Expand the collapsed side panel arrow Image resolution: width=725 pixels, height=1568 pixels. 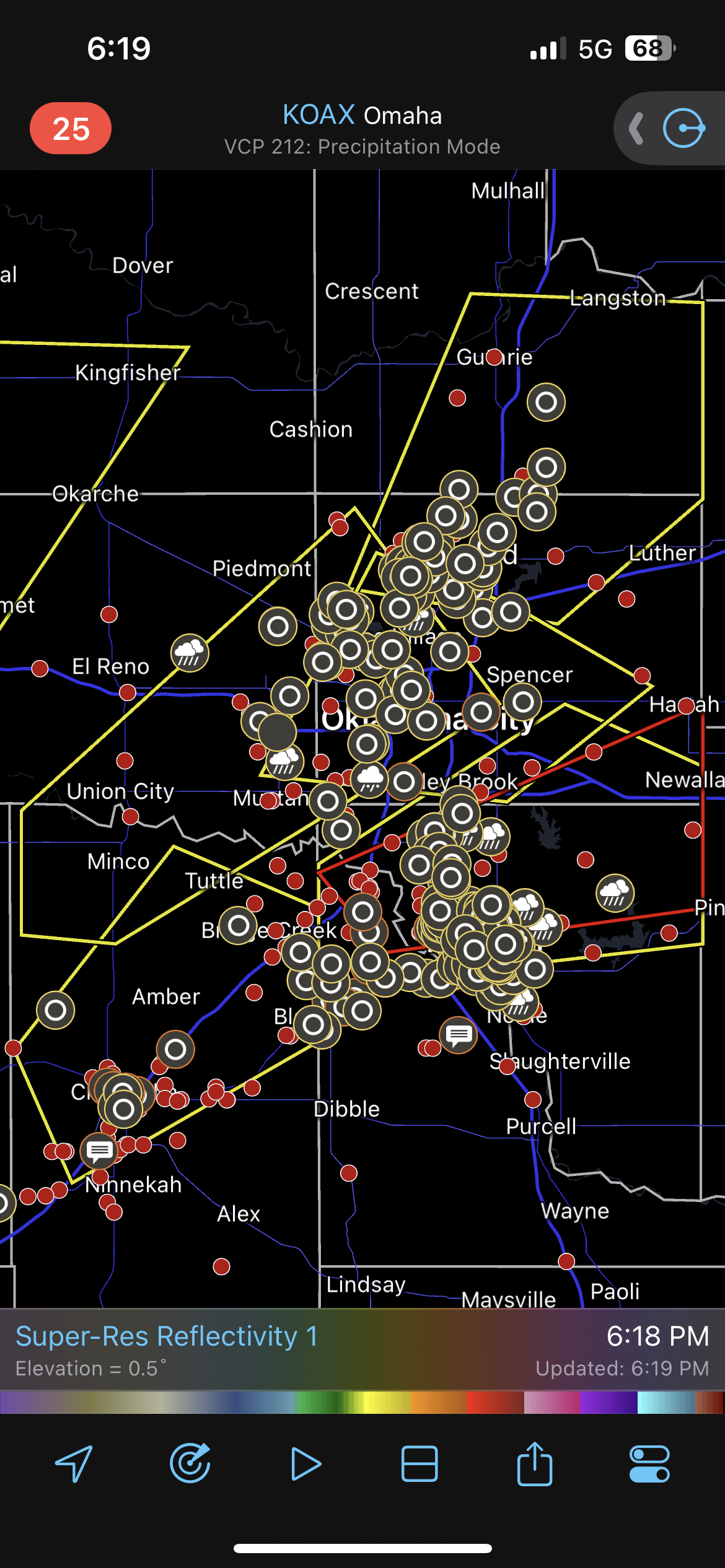(636, 129)
